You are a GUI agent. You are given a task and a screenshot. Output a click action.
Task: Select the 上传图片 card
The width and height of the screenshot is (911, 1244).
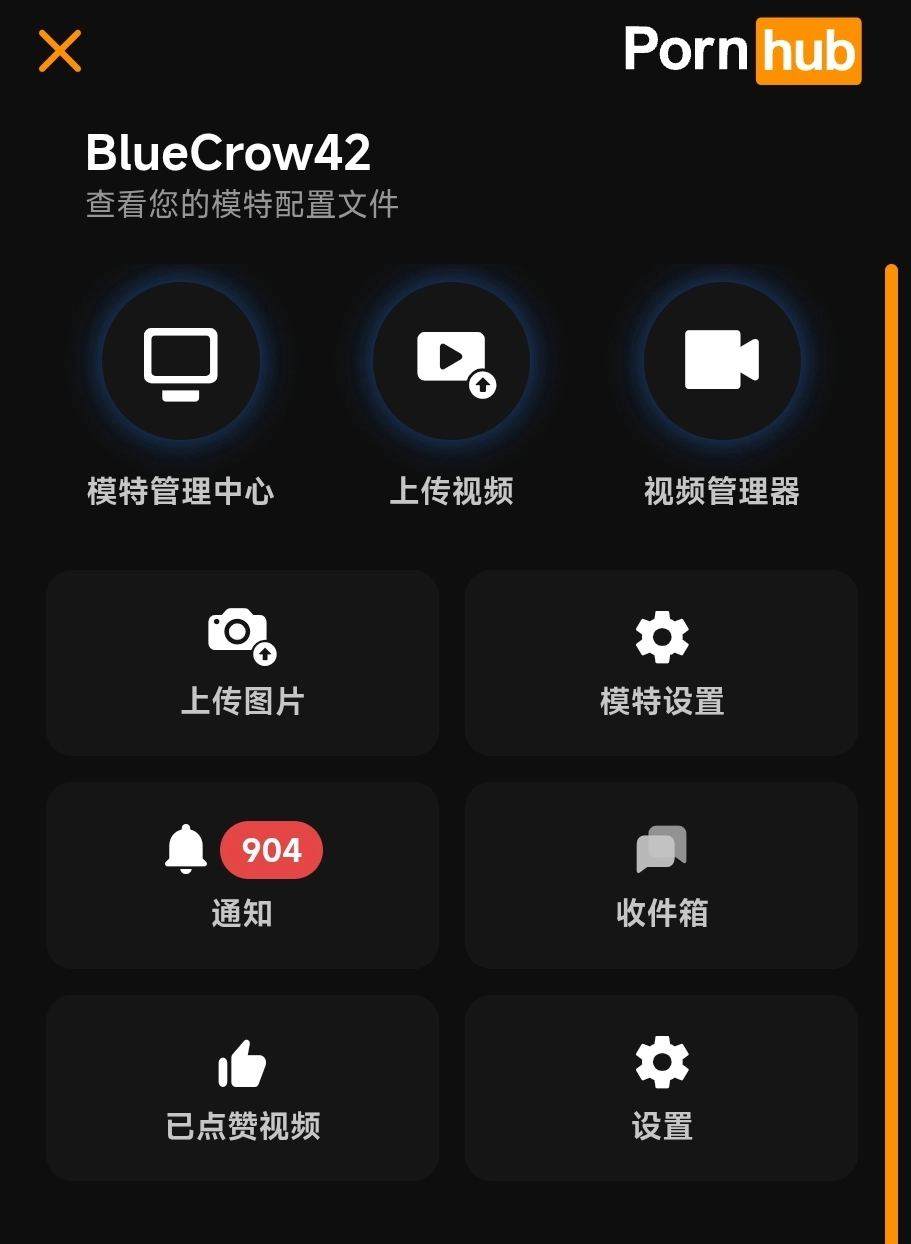pyautogui.click(x=242, y=663)
